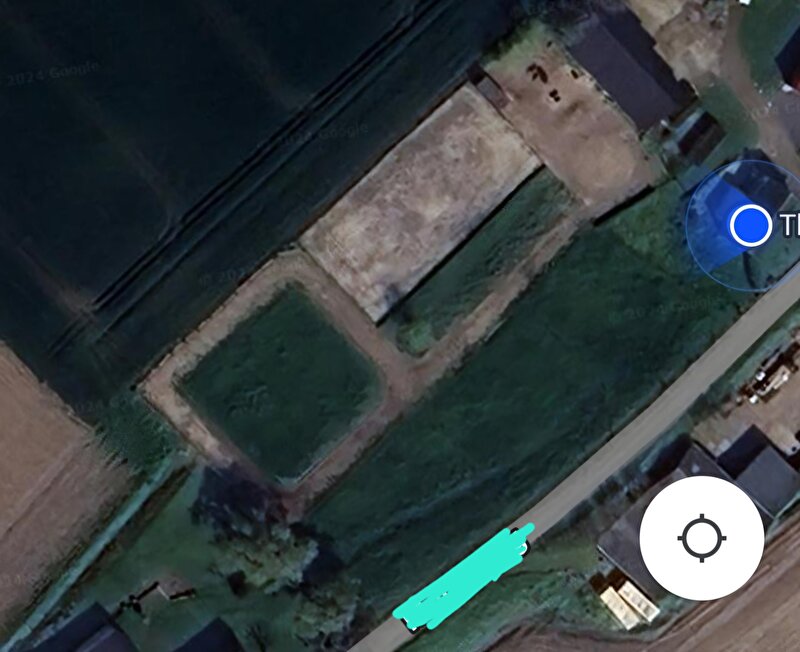Viewport: 800px width, 652px height.
Task: Tap the blue current-location dot
Action: [x=749, y=225]
